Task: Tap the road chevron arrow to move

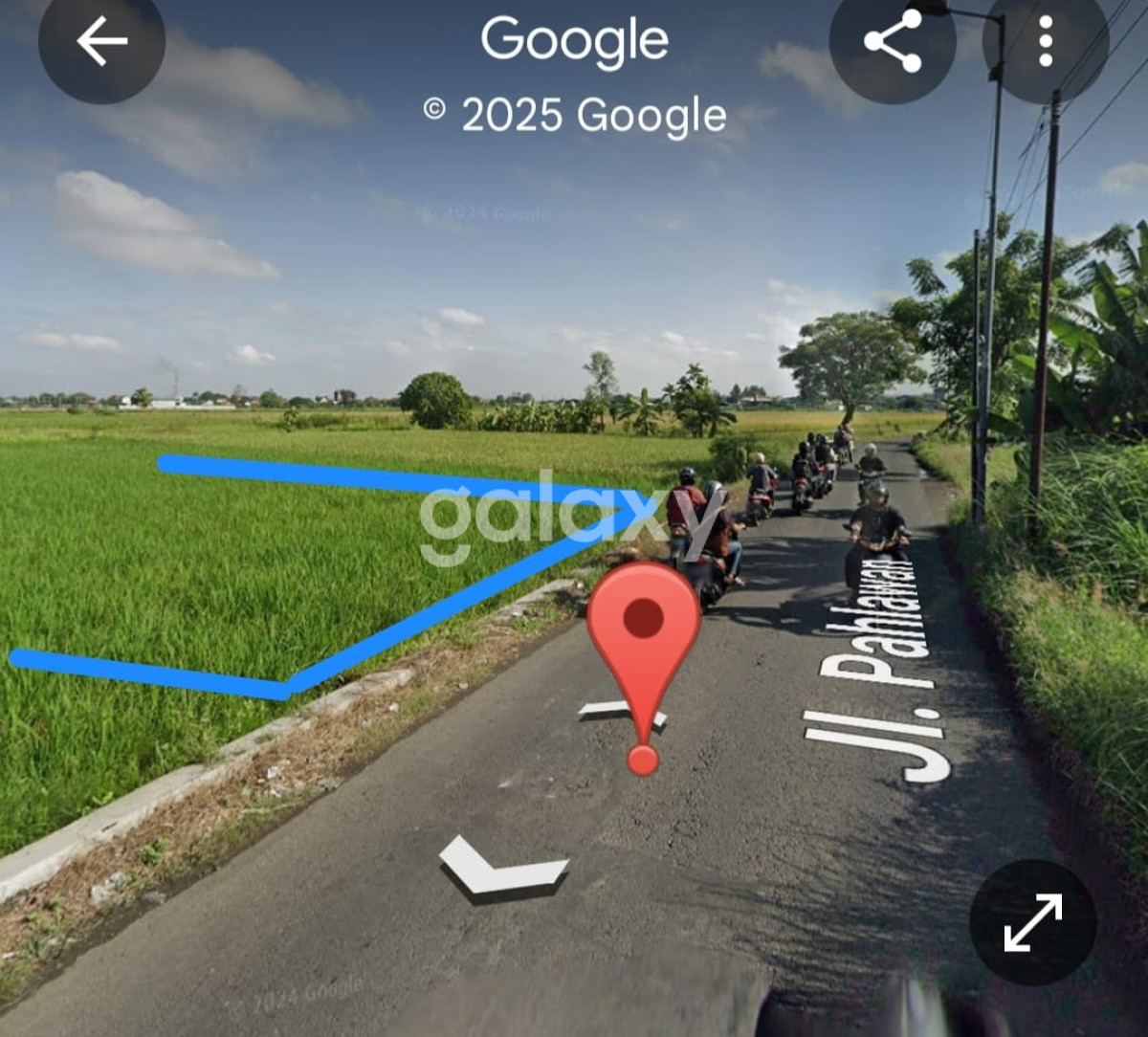Action: tap(504, 869)
